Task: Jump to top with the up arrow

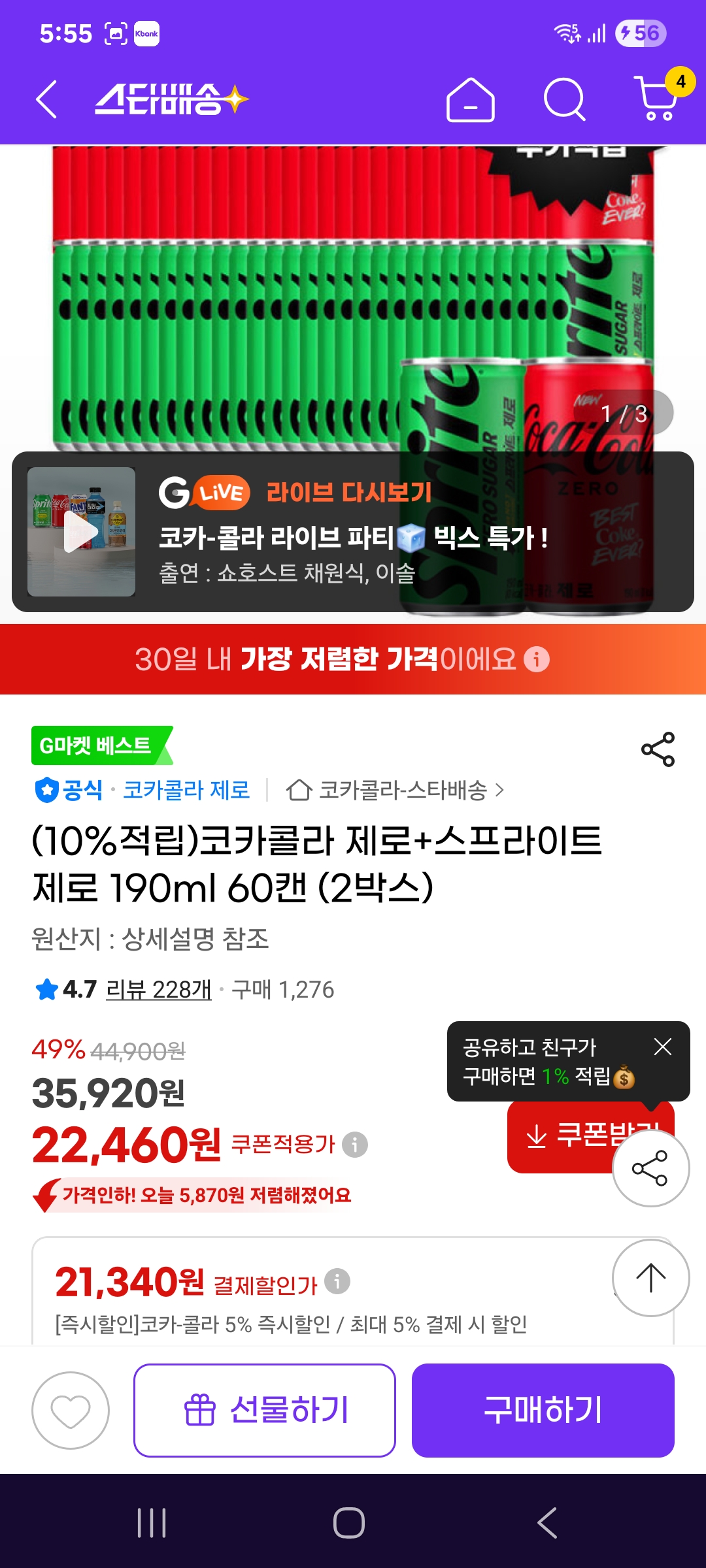Action: pos(650,1278)
